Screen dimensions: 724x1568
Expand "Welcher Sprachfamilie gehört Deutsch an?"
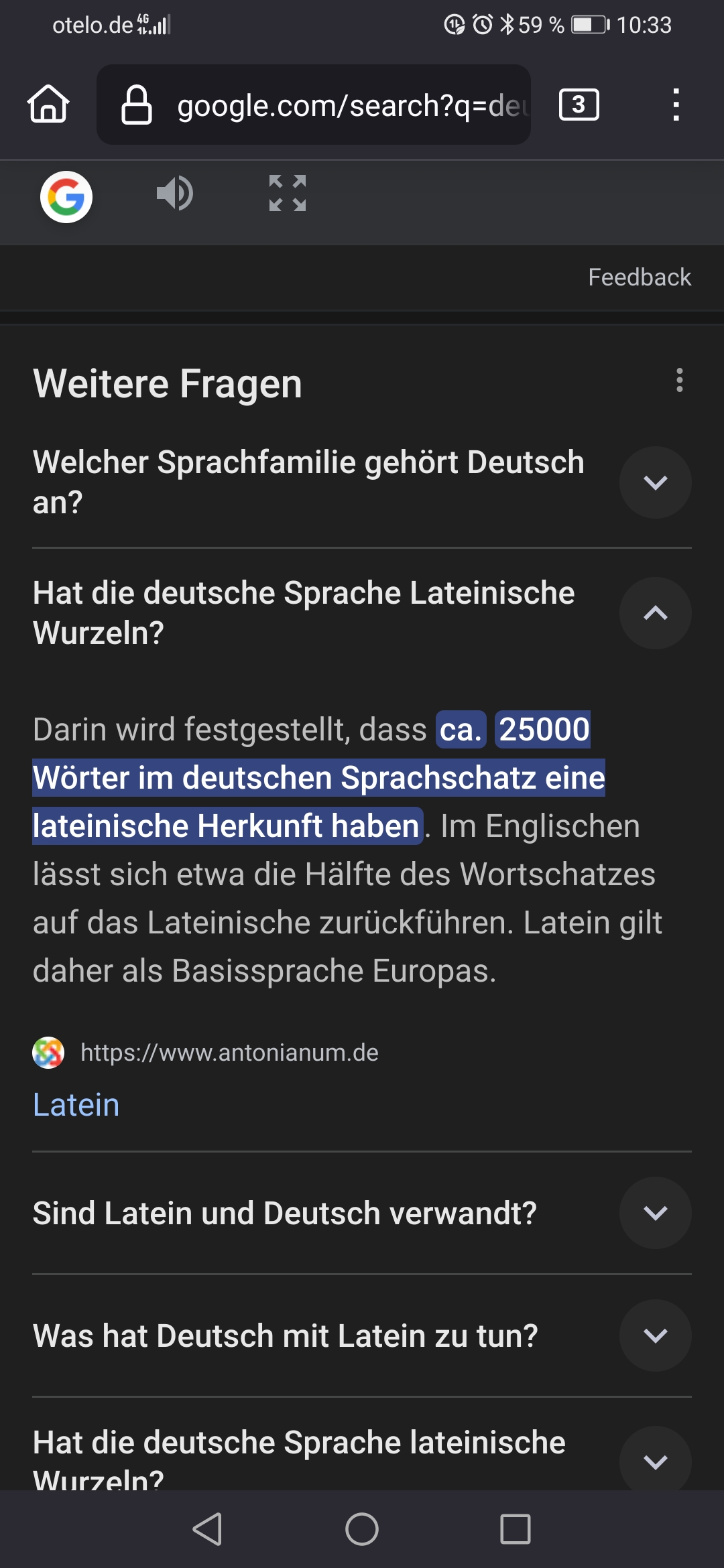(x=655, y=482)
